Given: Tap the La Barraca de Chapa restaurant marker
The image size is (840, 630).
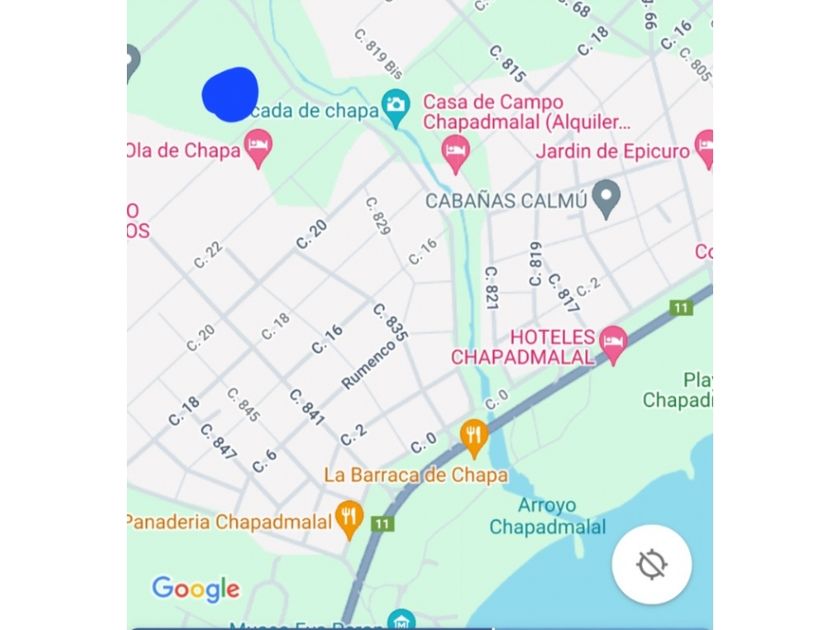Looking at the screenshot, I should pos(474,436).
